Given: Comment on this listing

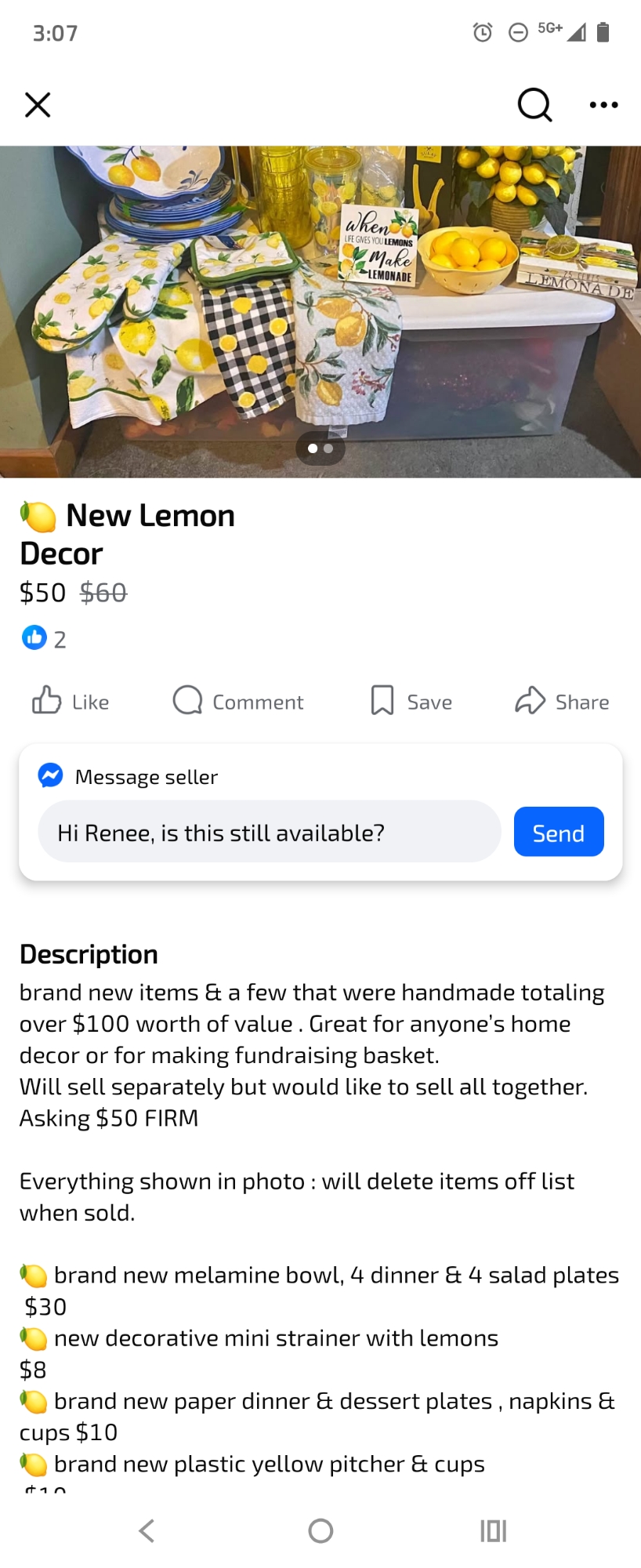Looking at the screenshot, I should tap(238, 701).
